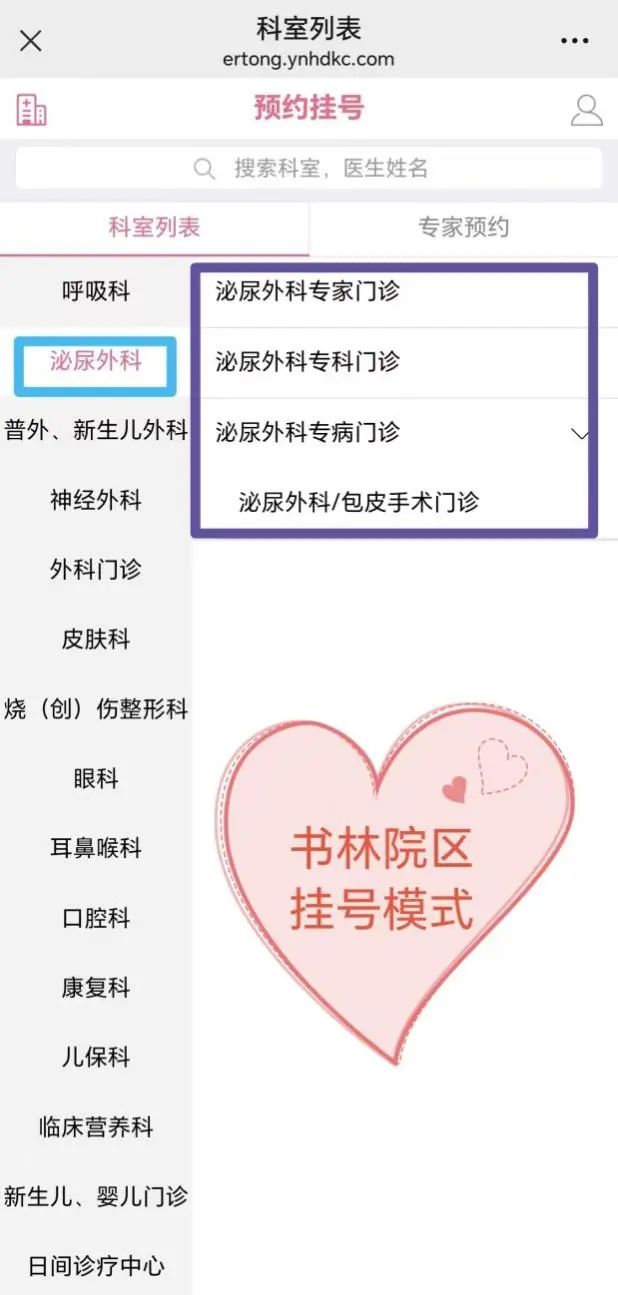Open the user profile icon
Screen dimensions: 618x1295
click(x=586, y=109)
